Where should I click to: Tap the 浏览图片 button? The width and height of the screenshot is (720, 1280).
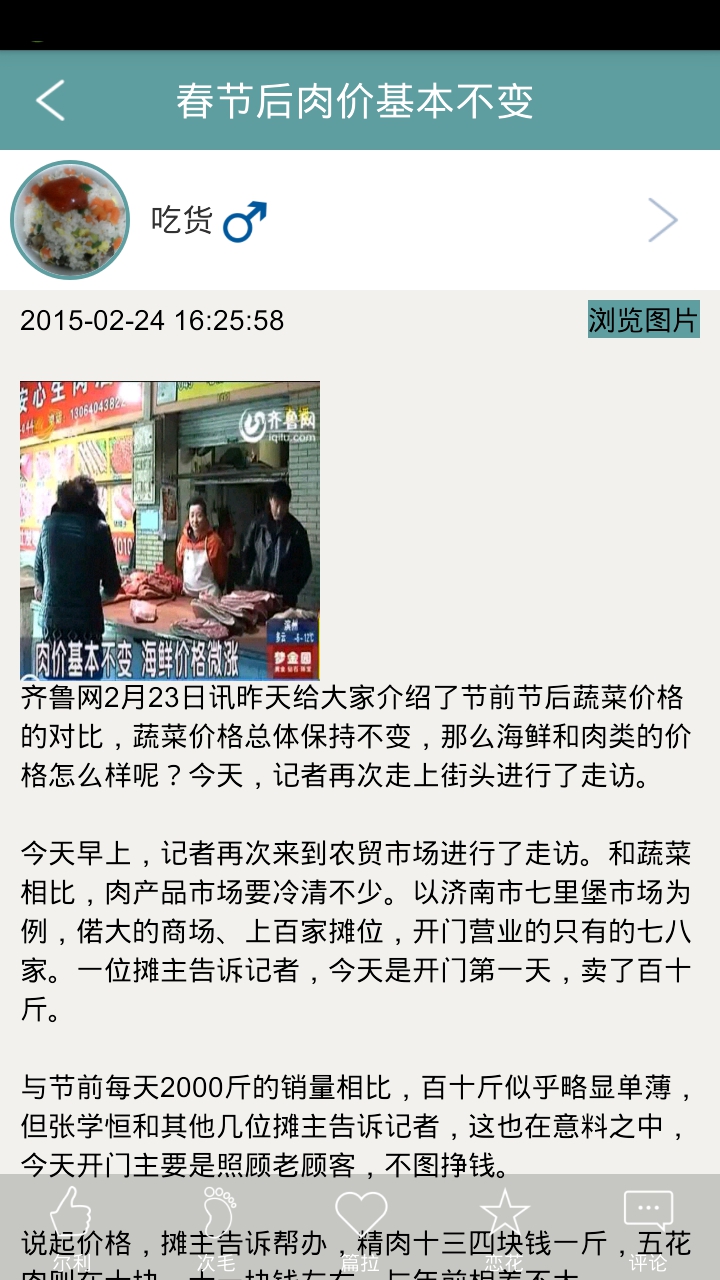643,320
